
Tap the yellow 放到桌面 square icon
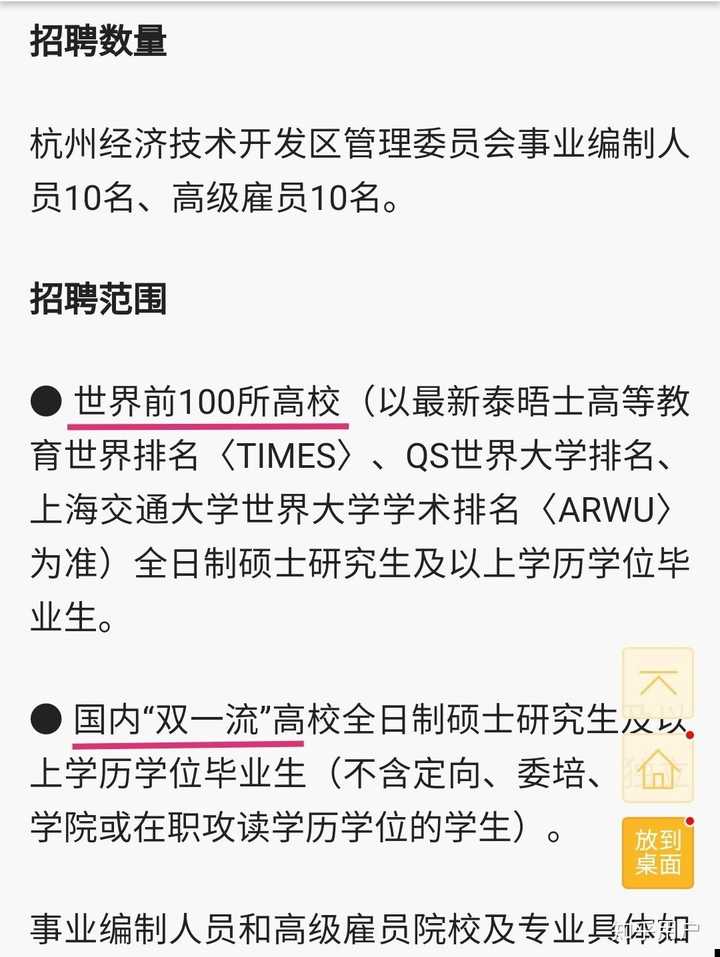pos(660,852)
